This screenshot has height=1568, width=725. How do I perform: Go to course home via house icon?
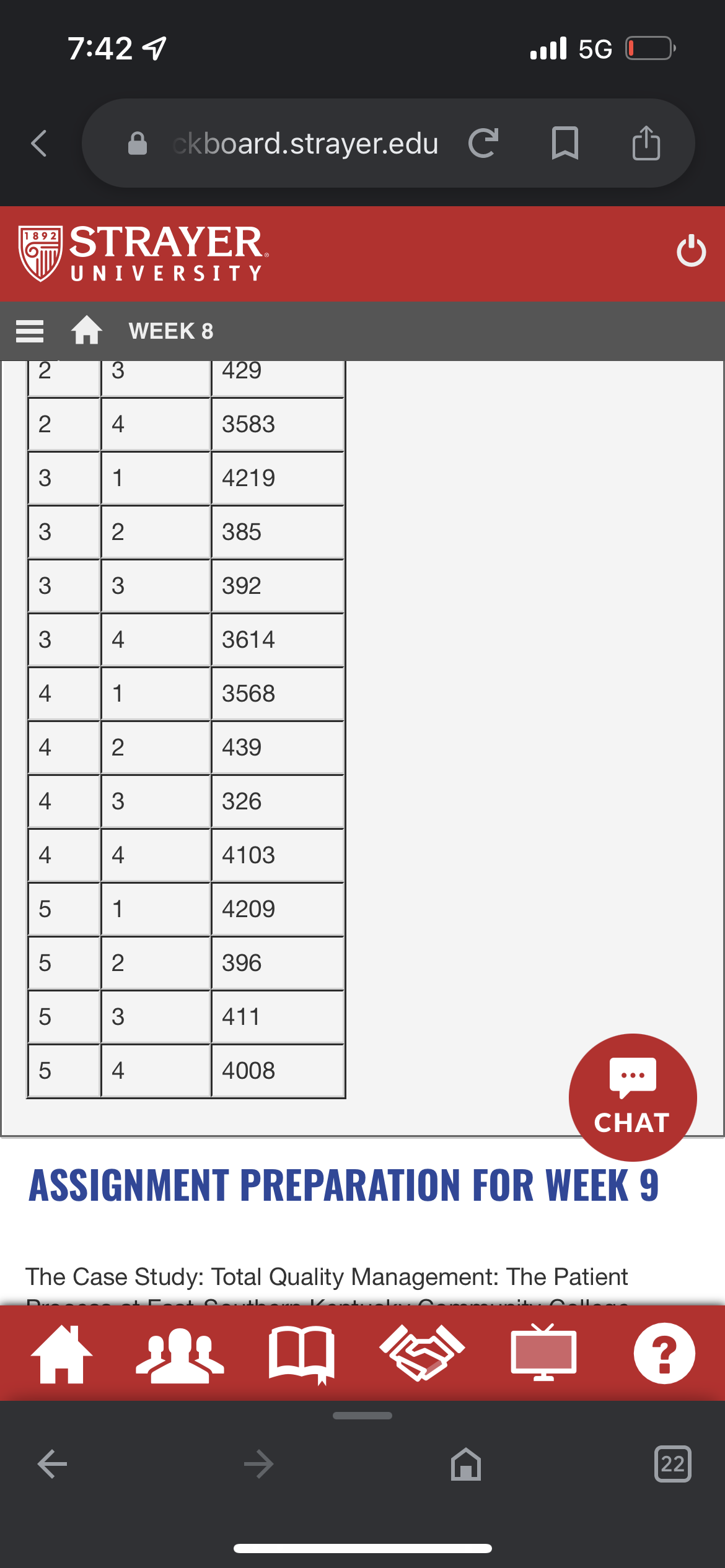pyautogui.click(x=87, y=330)
